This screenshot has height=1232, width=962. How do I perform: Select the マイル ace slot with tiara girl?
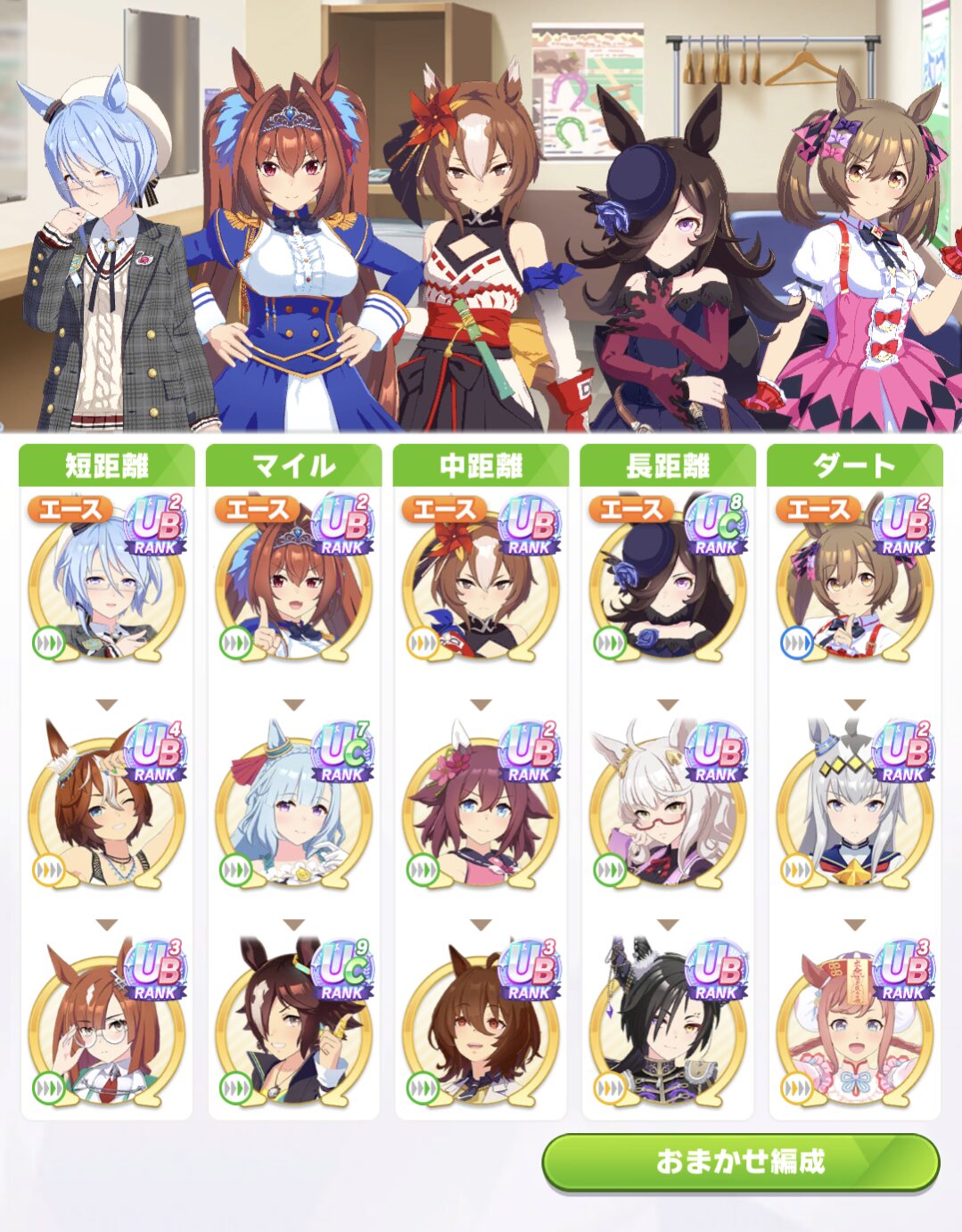[x=294, y=579]
